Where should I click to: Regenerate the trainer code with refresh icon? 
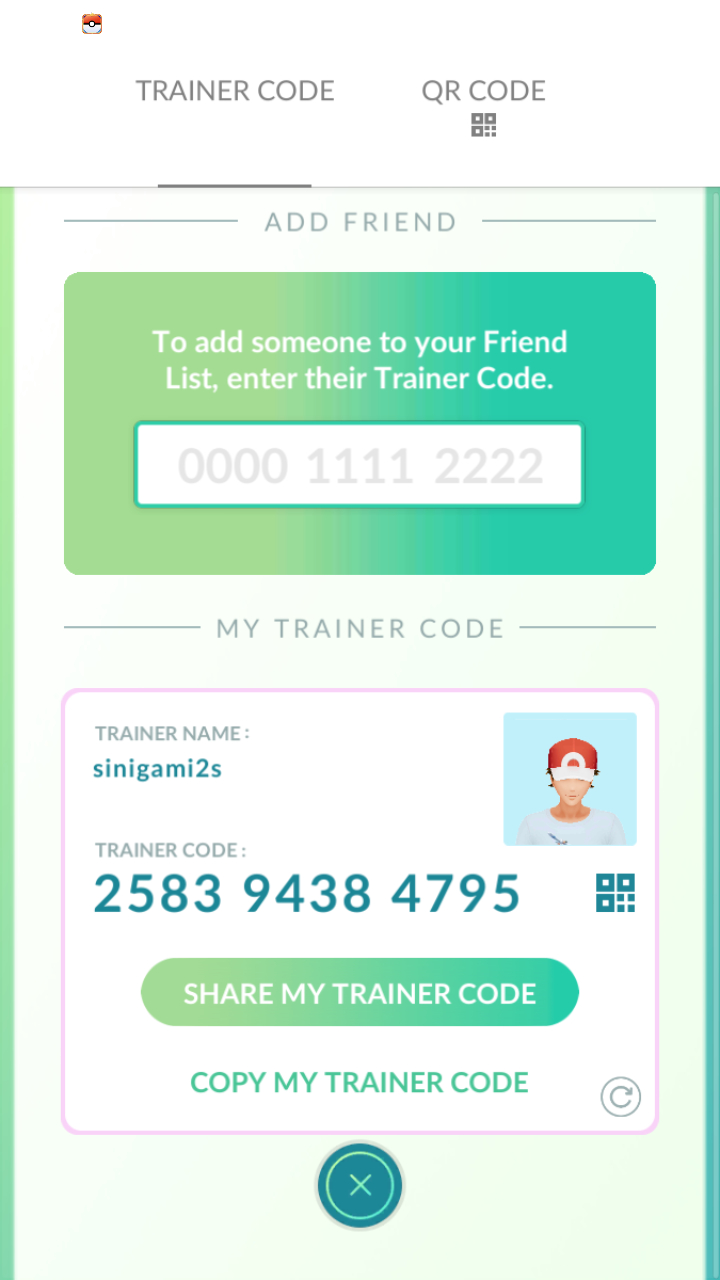point(620,1097)
